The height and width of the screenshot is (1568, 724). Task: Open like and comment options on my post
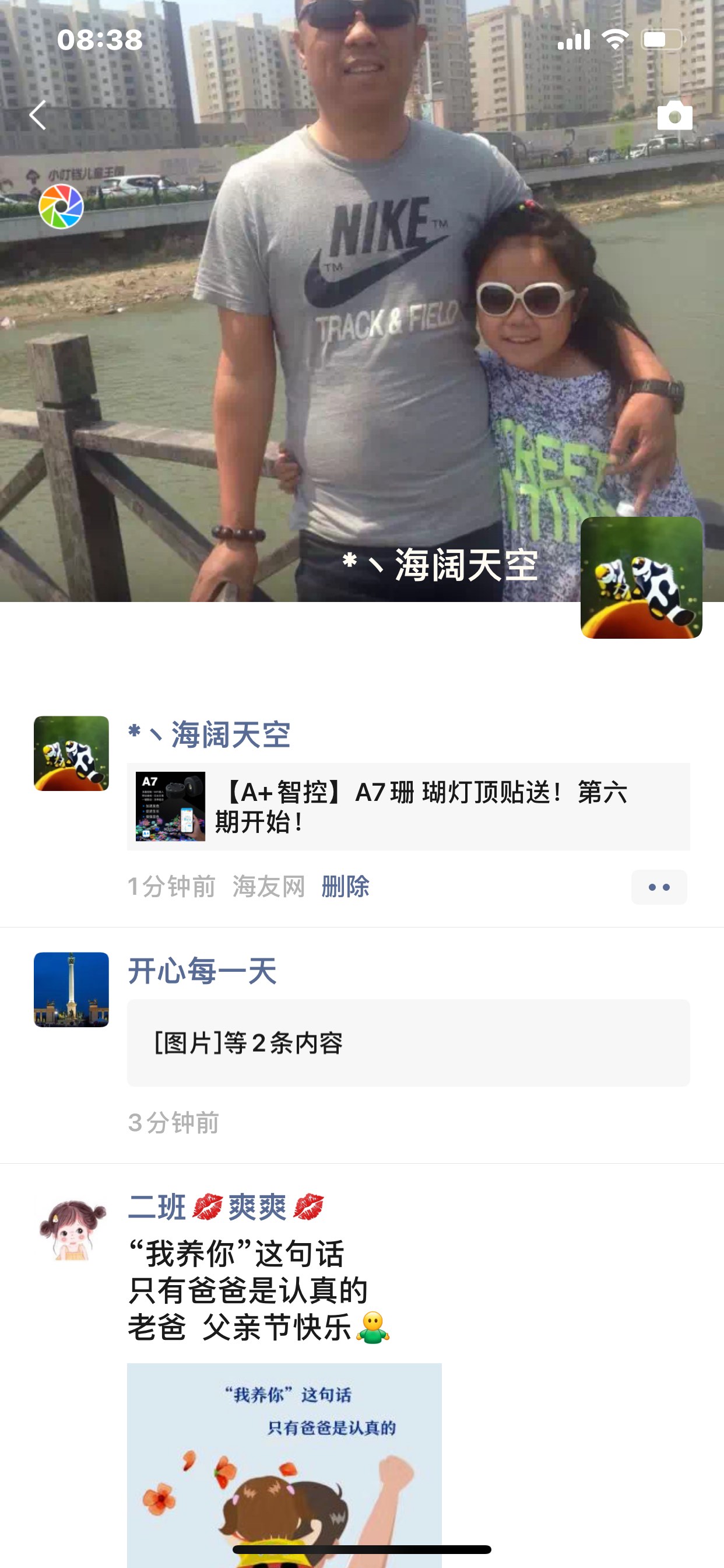click(659, 887)
